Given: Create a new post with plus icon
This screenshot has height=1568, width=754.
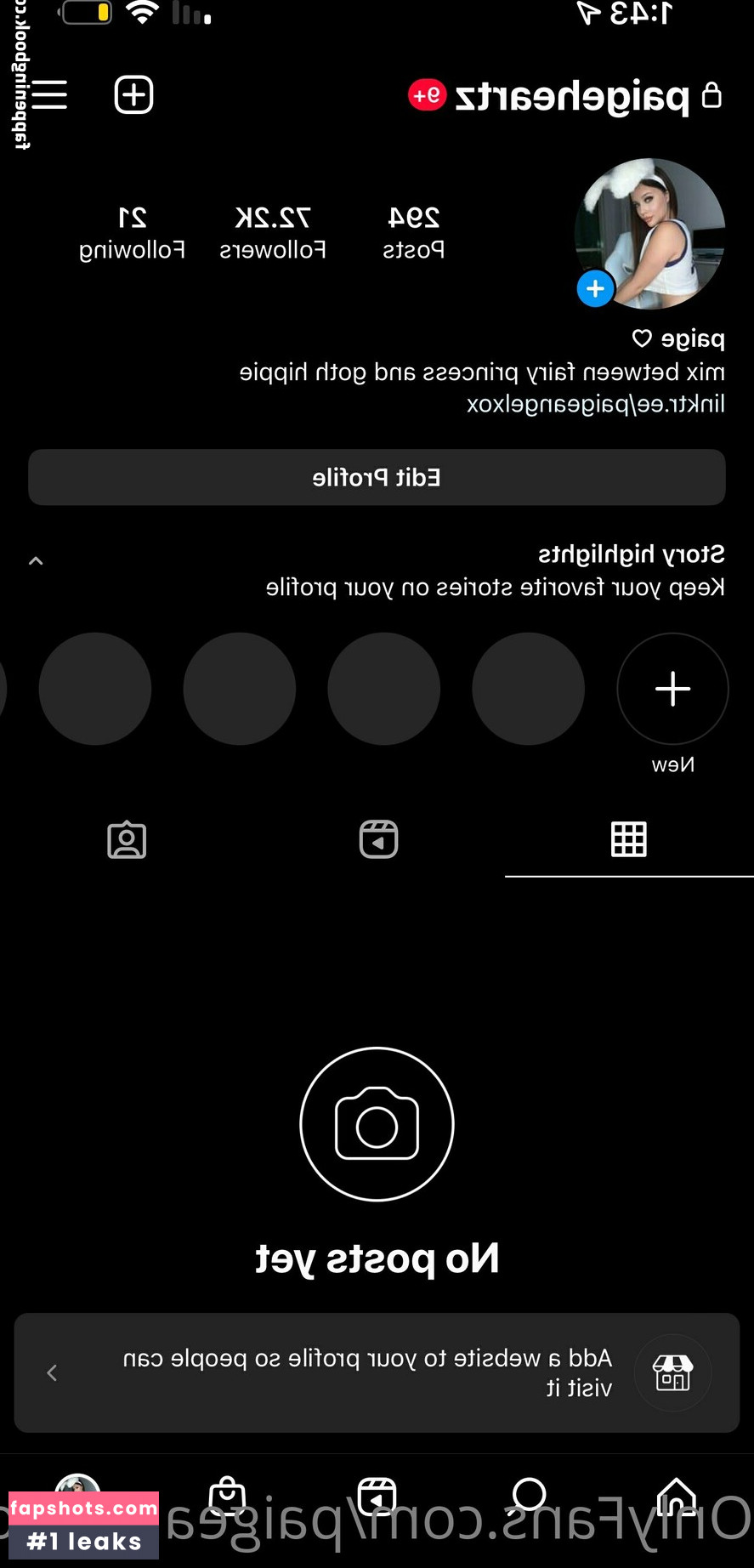Looking at the screenshot, I should pos(133,94).
